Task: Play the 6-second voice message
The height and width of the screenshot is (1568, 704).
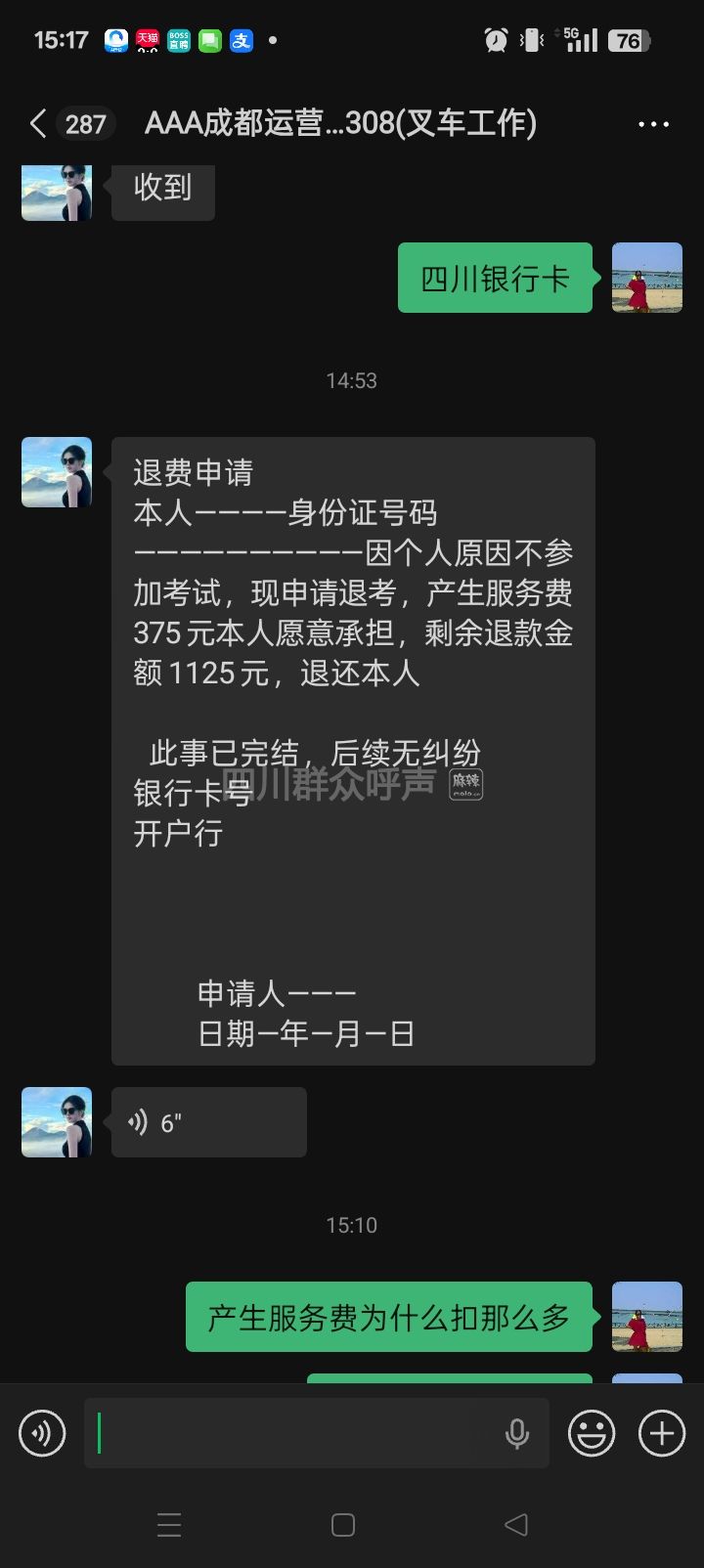Action: coord(208,1122)
